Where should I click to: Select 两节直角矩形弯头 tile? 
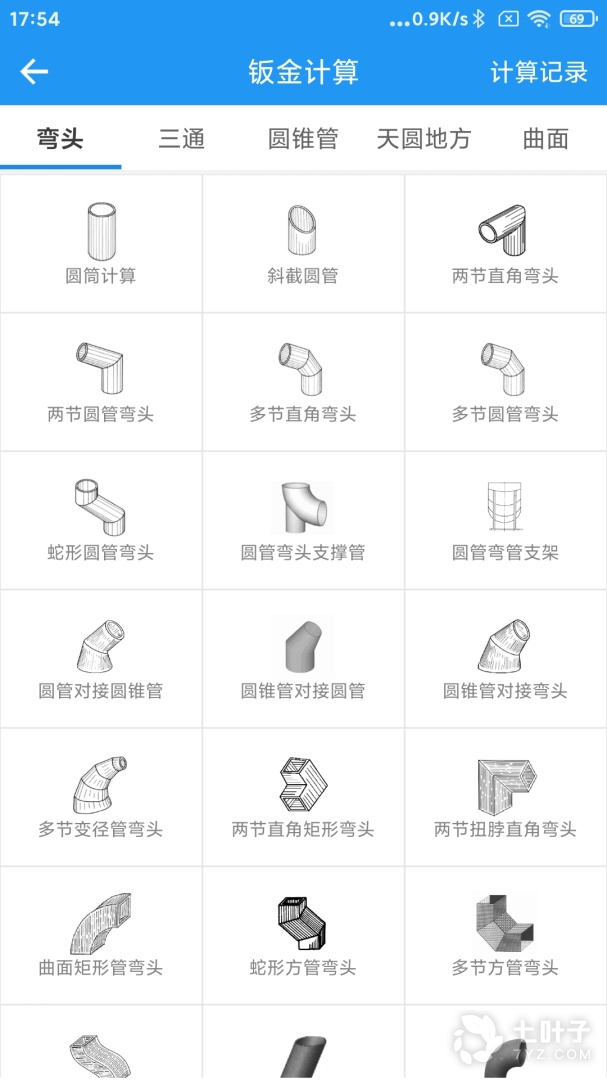(303, 797)
